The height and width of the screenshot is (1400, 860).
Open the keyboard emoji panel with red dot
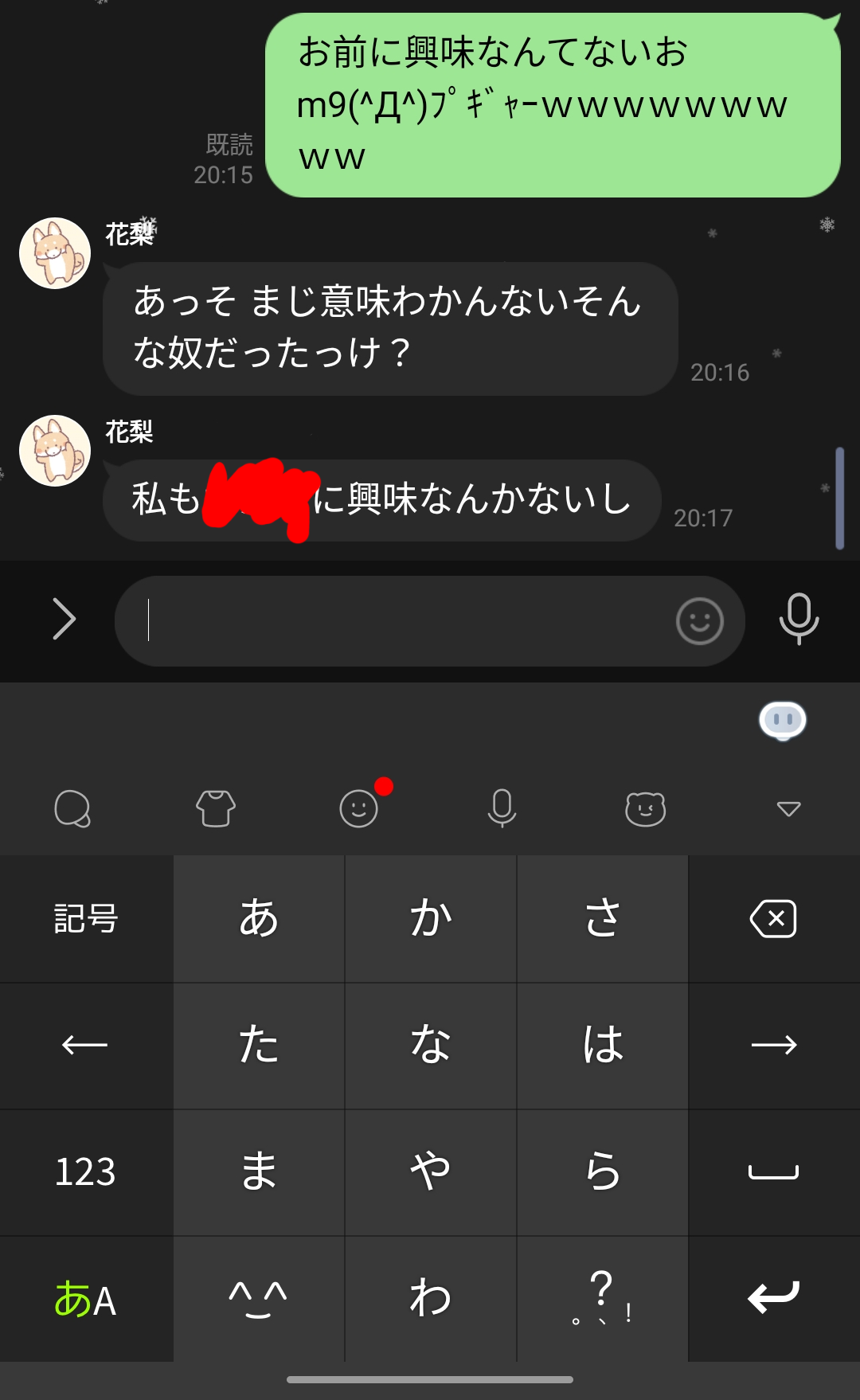(x=359, y=808)
